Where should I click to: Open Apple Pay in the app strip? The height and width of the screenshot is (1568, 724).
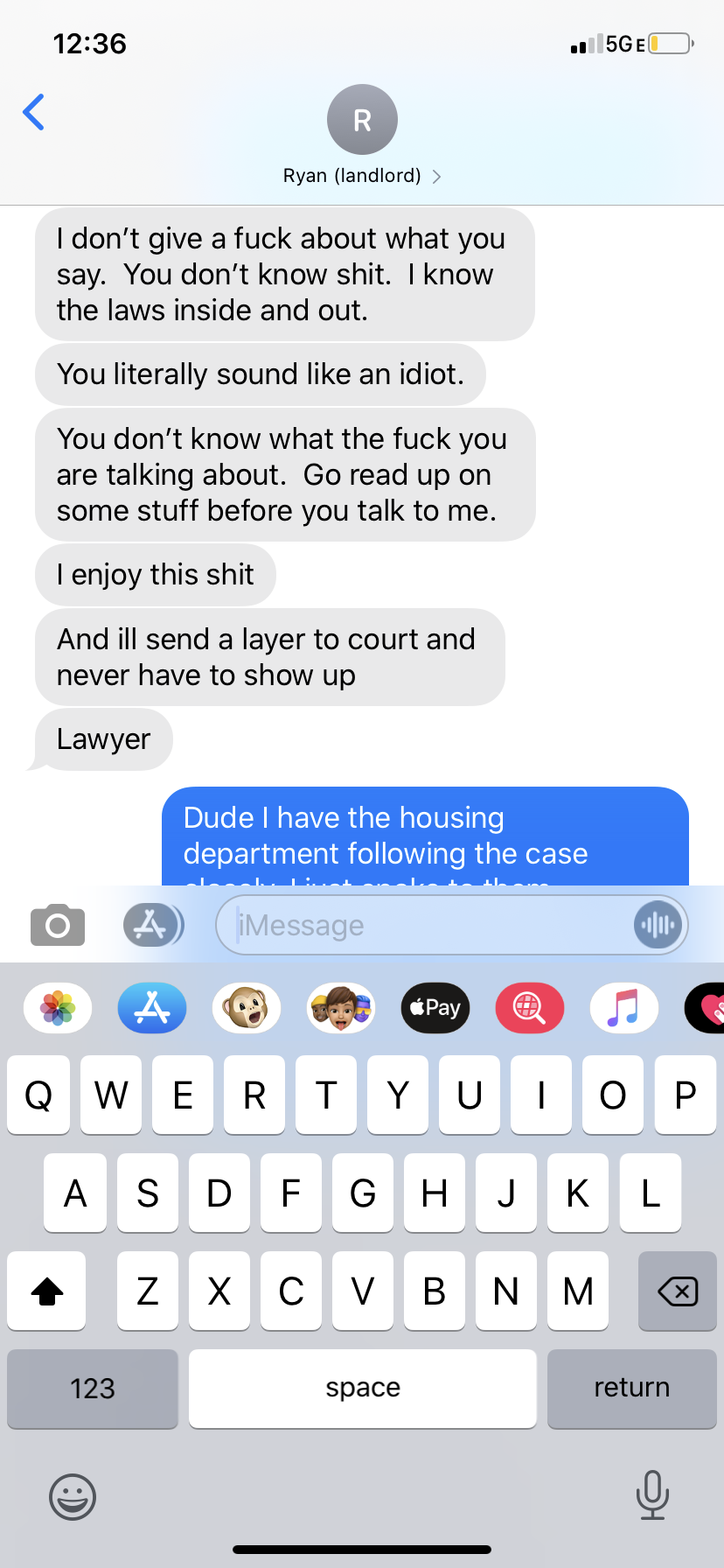(x=435, y=1008)
